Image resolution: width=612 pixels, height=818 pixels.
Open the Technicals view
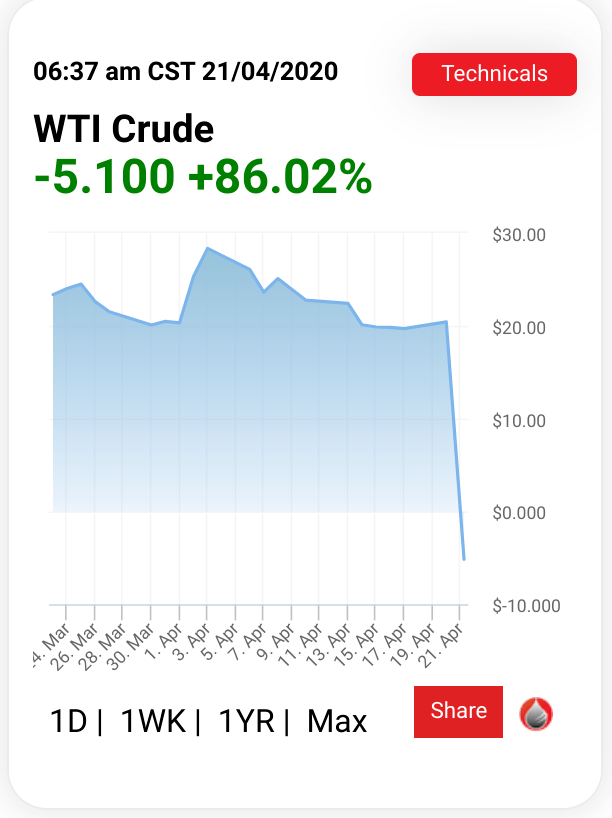coord(494,74)
